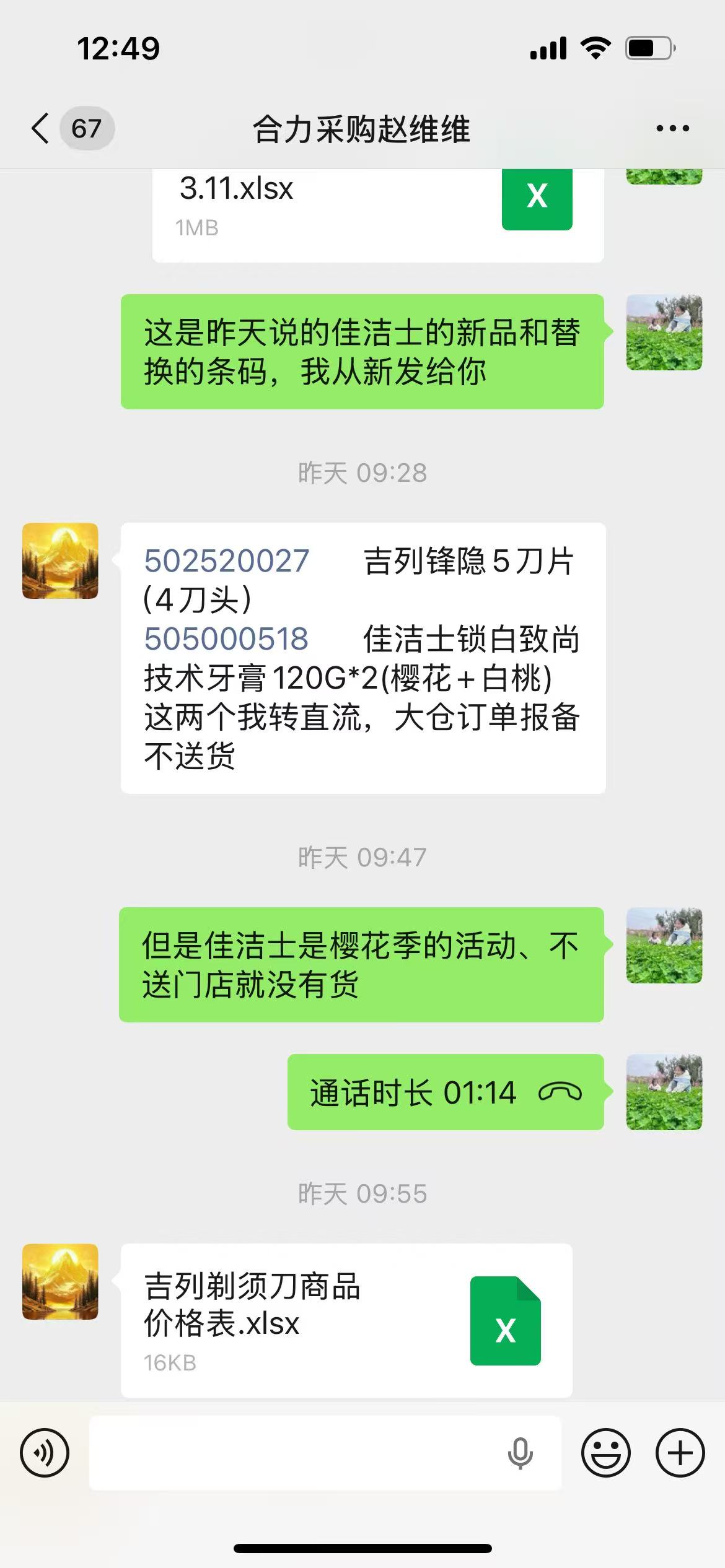Open the 吉列剃须刀商品价格表.xlsx file
Viewport: 725px width, 1568px height.
point(346,1320)
